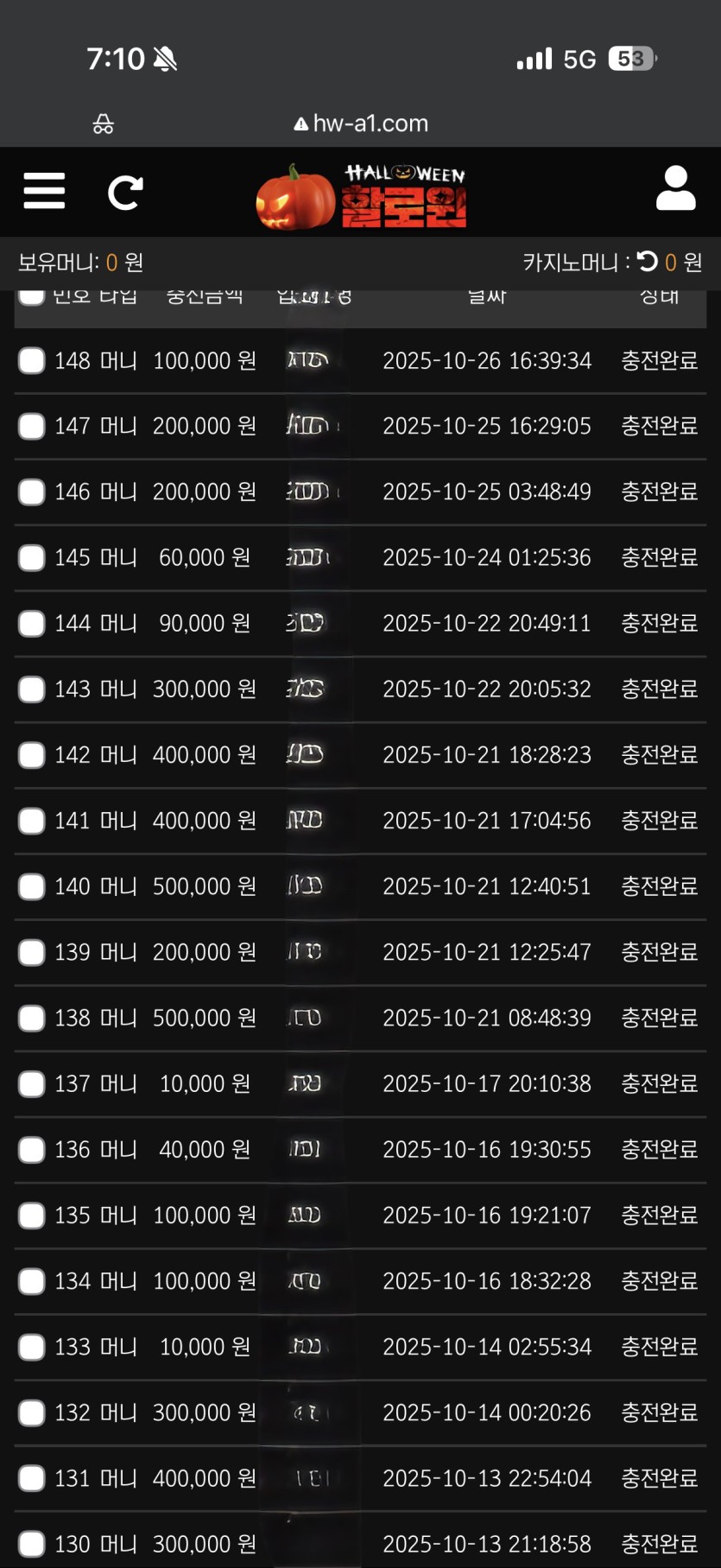Check the box for entry 148
The height and width of the screenshot is (1568, 721).
pos(32,361)
